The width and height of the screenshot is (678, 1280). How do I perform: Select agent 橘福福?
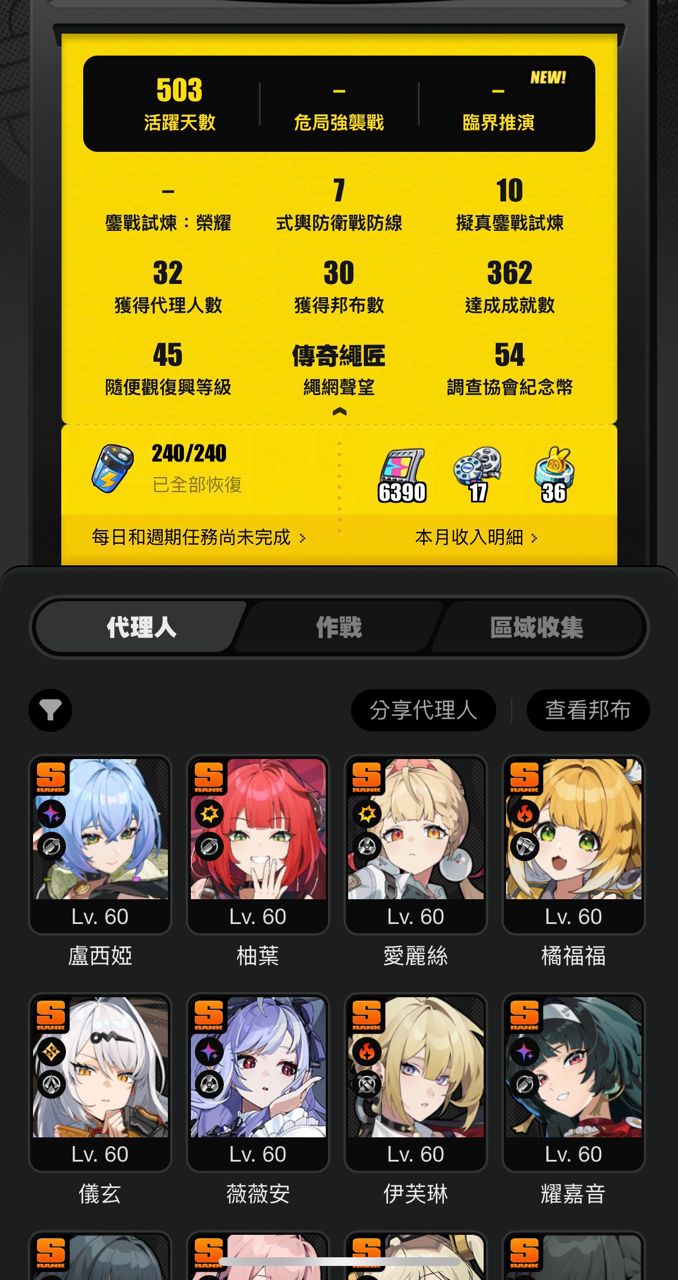[x=573, y=843]
